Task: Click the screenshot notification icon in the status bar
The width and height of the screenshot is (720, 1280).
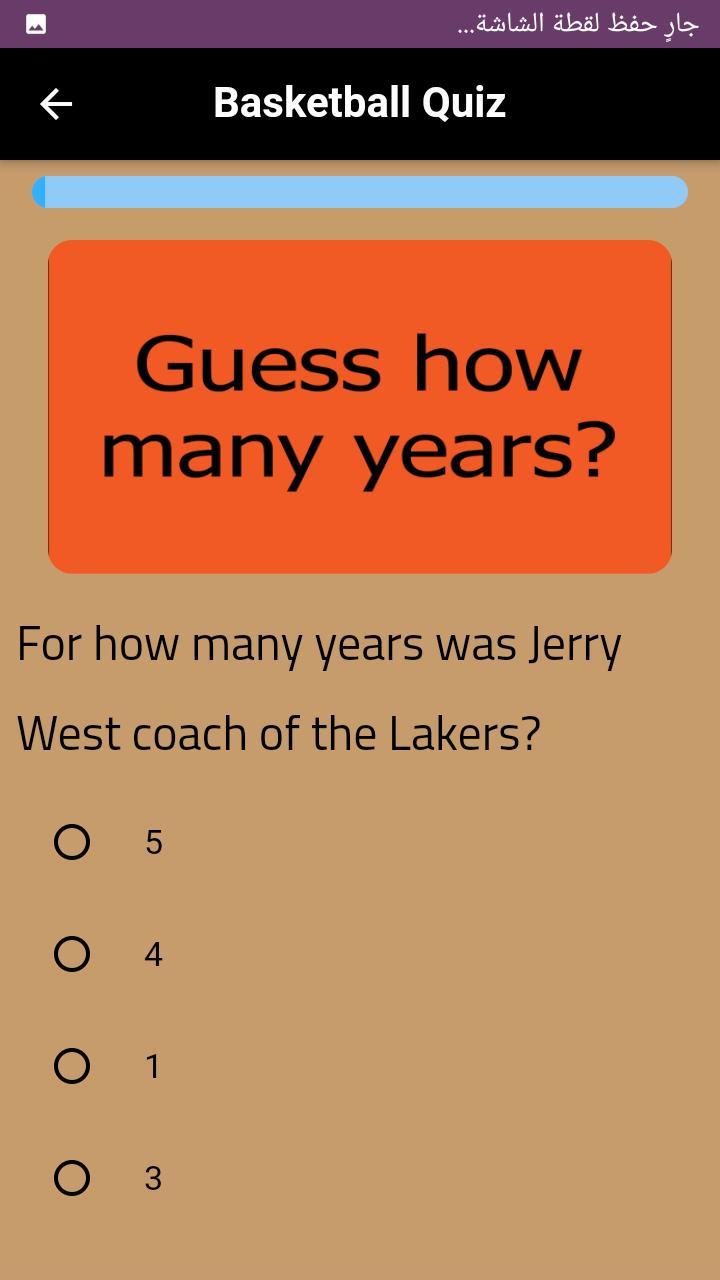Action: [x=38, y=24]
